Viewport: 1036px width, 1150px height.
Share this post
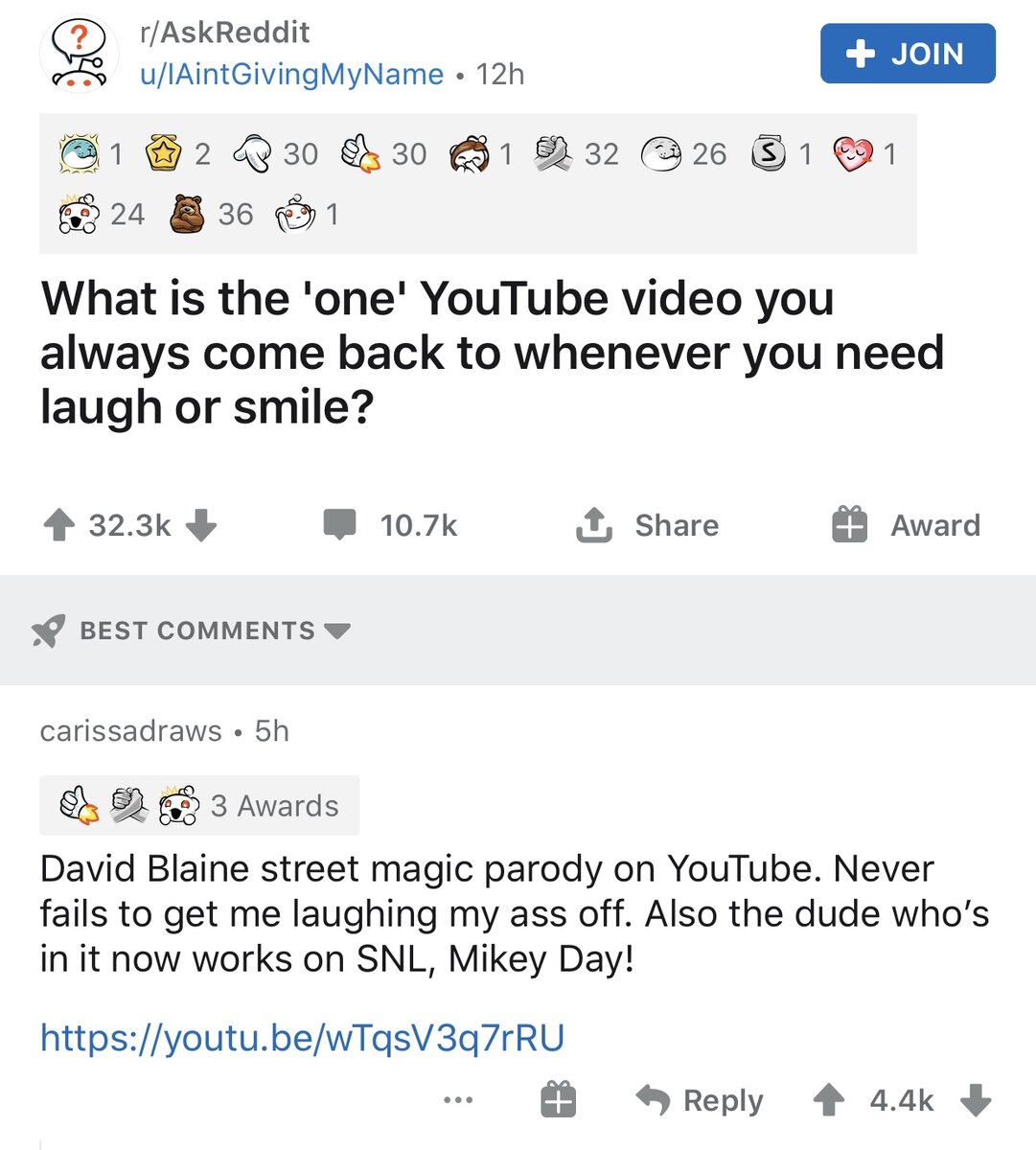pos(648,525)
